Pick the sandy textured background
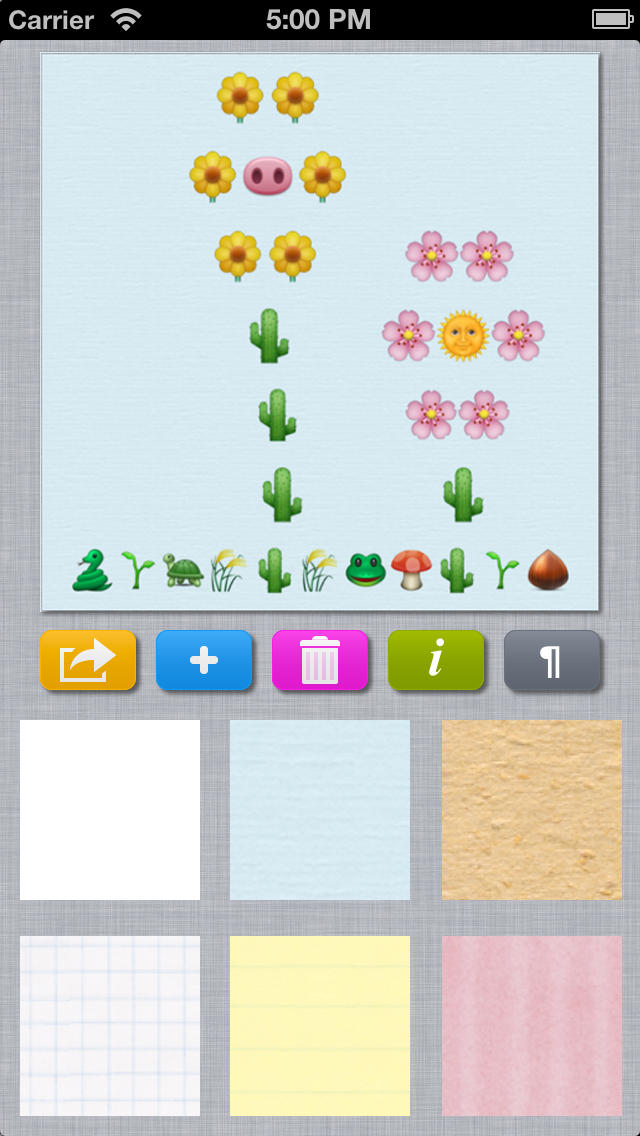 point(532,809)
